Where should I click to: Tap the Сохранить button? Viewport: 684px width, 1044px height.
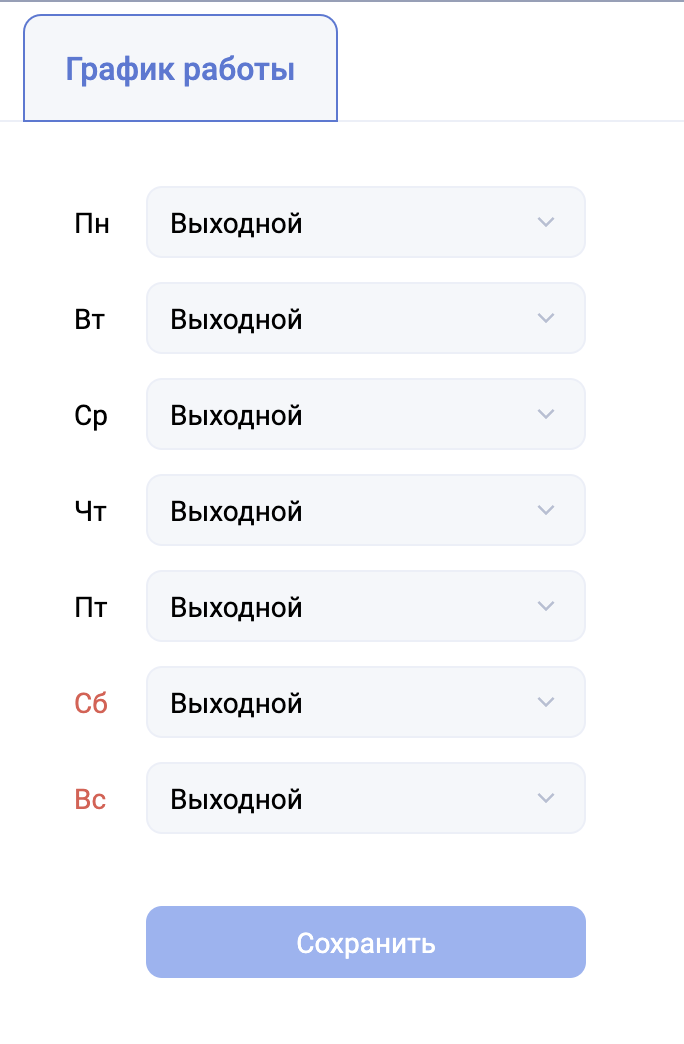click(365, 942)
